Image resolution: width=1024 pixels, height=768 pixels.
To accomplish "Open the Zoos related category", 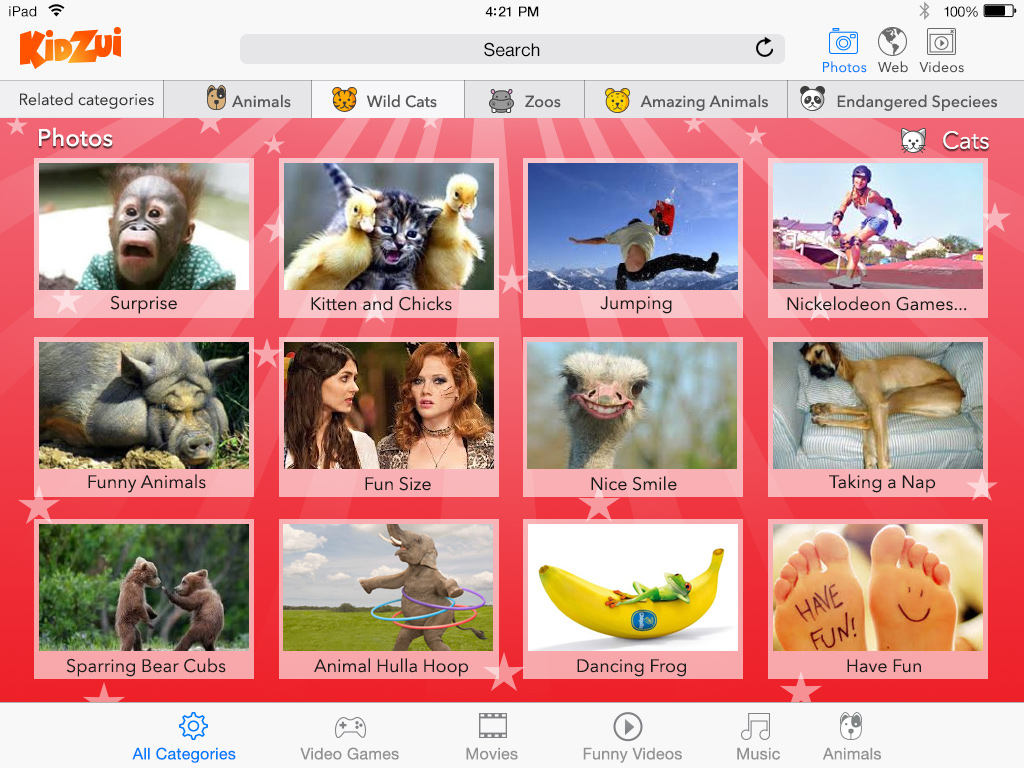I will 524,100.
